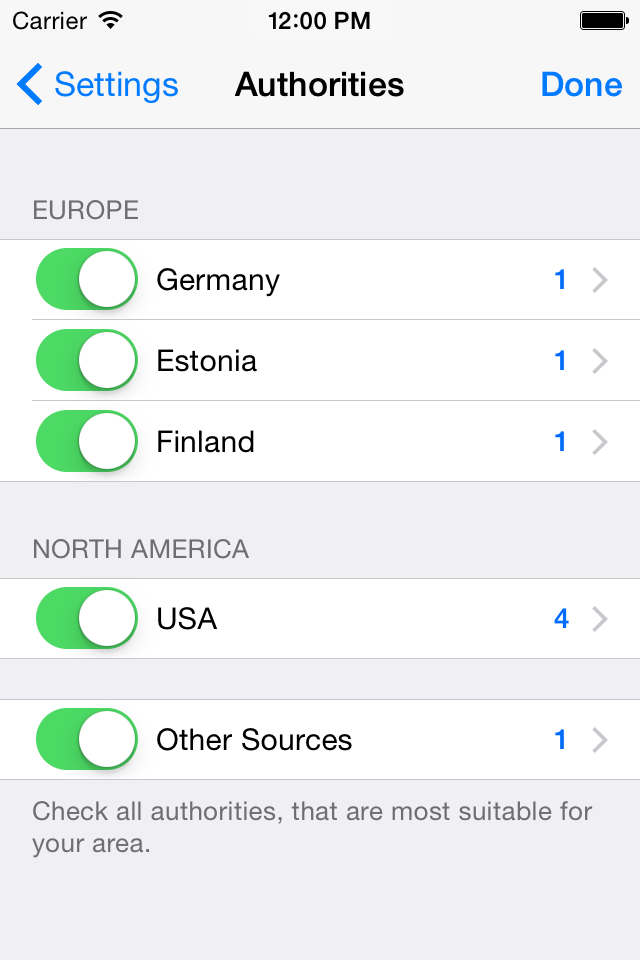
Task: Disable the Other Sources switch
Action: click(x=86, y=740)
